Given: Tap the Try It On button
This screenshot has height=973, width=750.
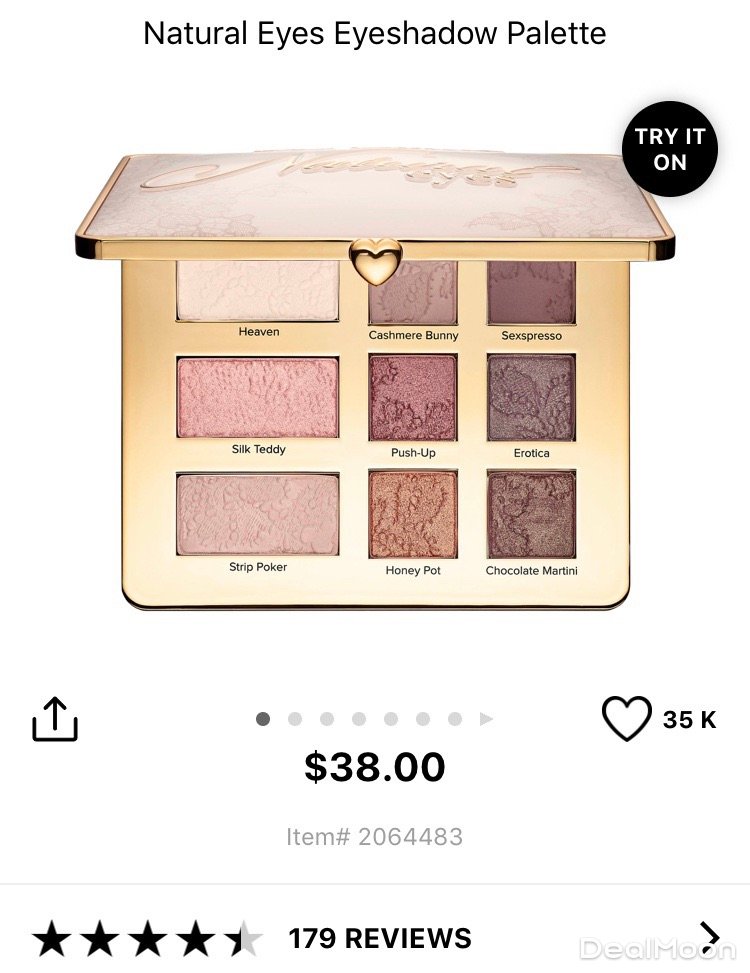Looking at the screenshot, I should (x=669, y=148).
